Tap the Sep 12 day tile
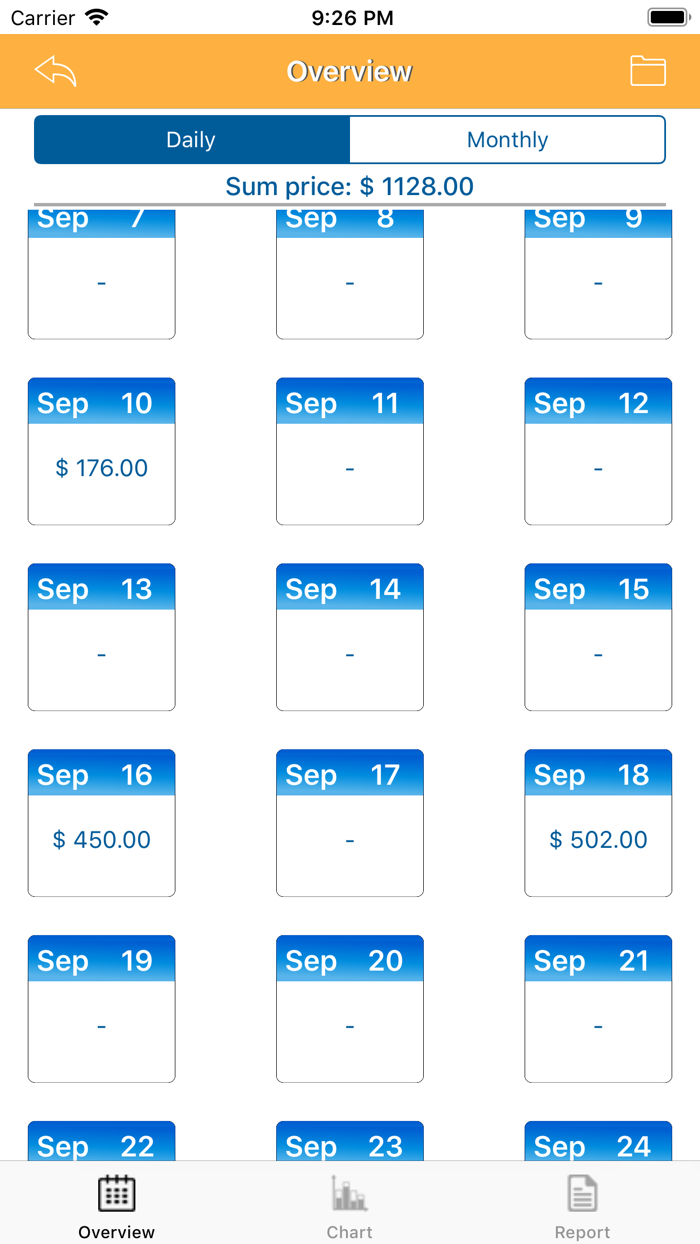The height and width of the screenshot is (1244, 700). point(598,451)
